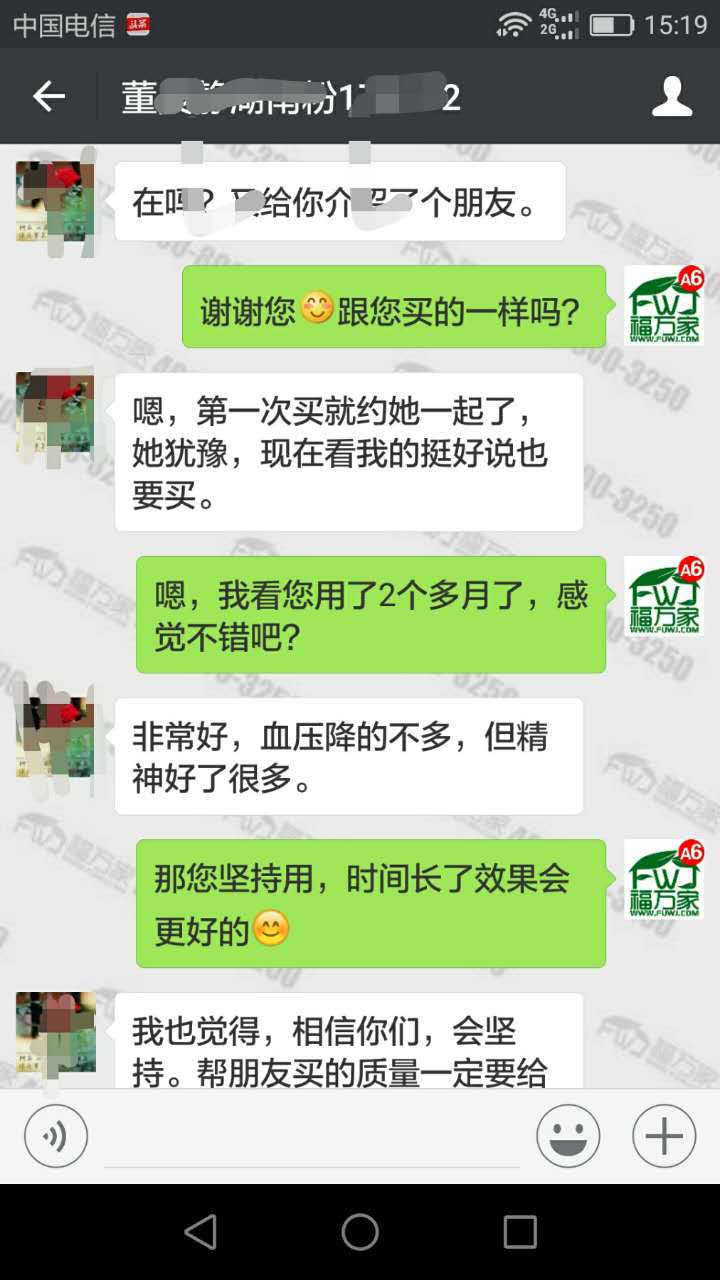Open the chat info profile icon
720x1280 pixels.
[x=672, y=97]
